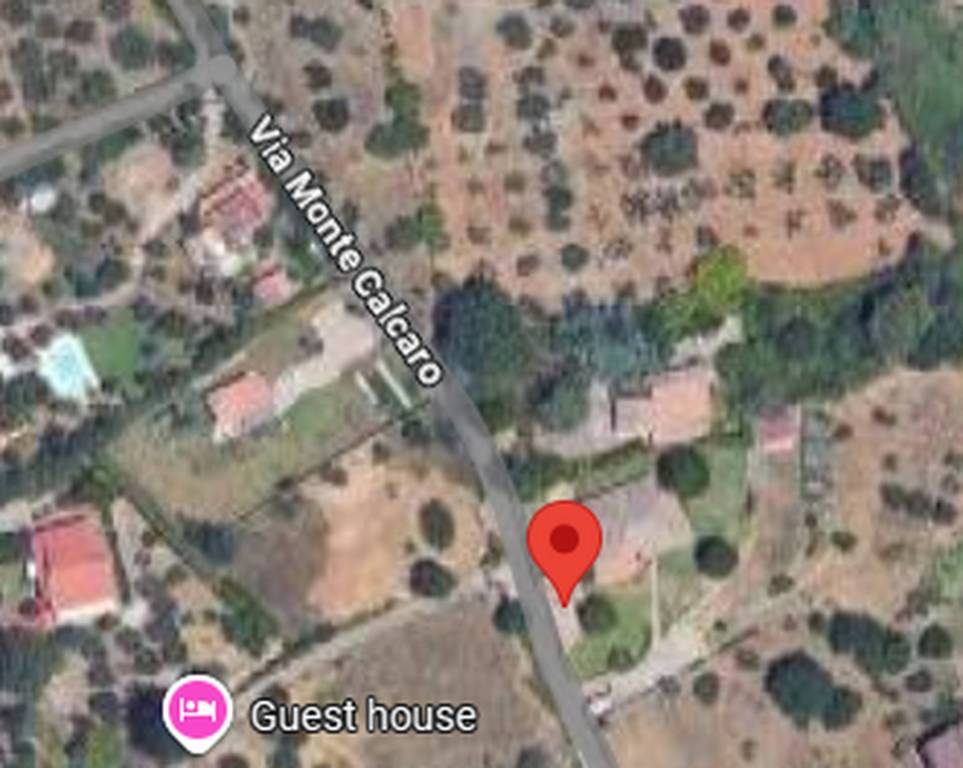This screenshot has height=768, width=963.
Task: Tap the red location pin
Action: pyautogui.click(x=564, y=545)
